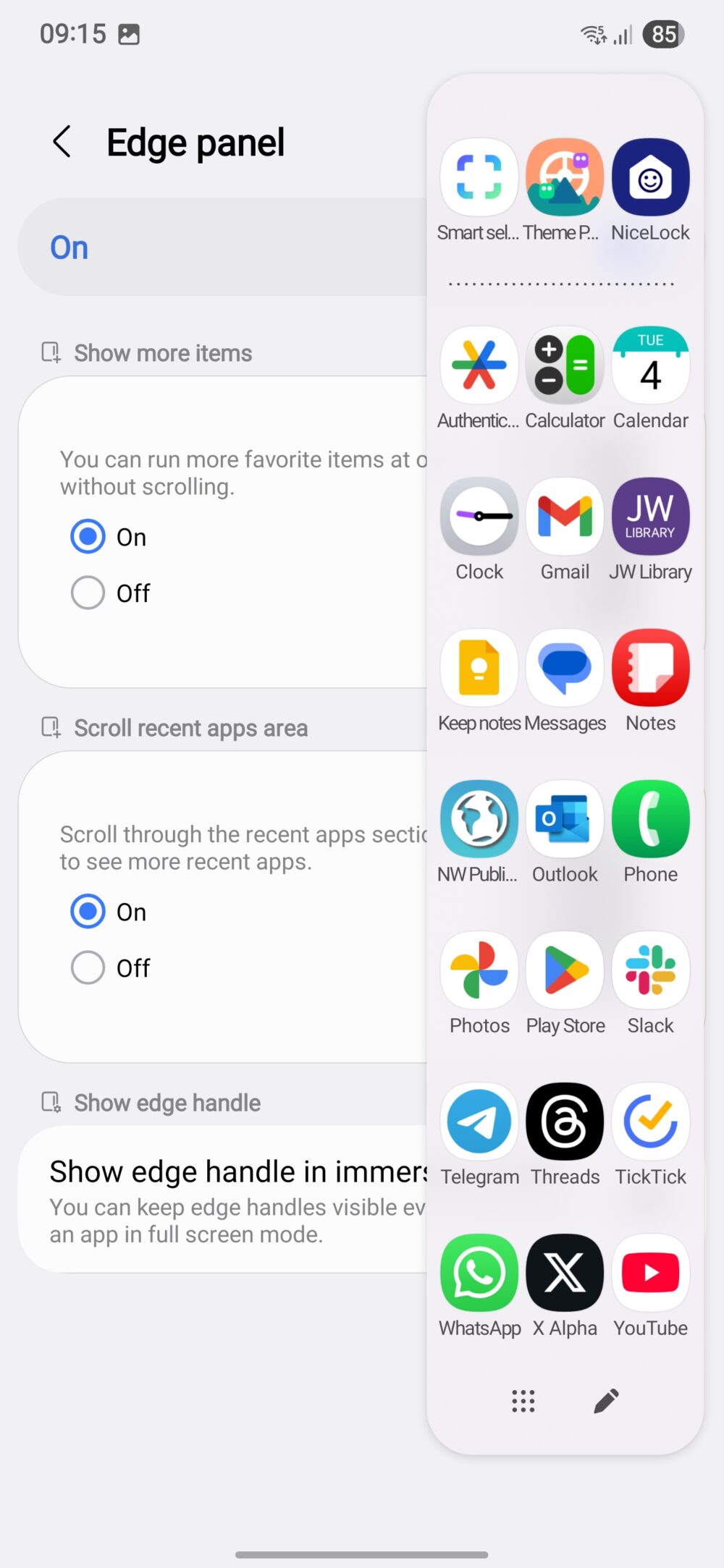
Task: Go back from Edge panel settings
Action: pos(62,142)
